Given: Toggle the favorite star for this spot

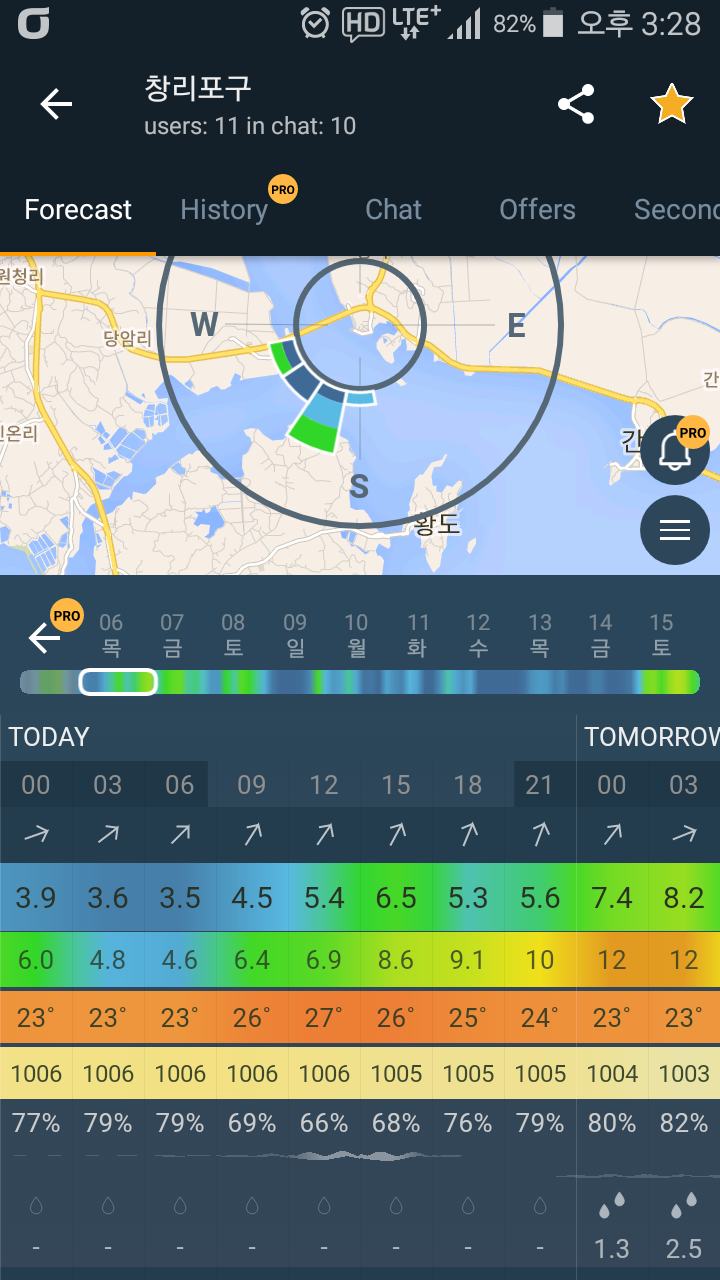Looking at the screenshot, I should click(672, 104).
